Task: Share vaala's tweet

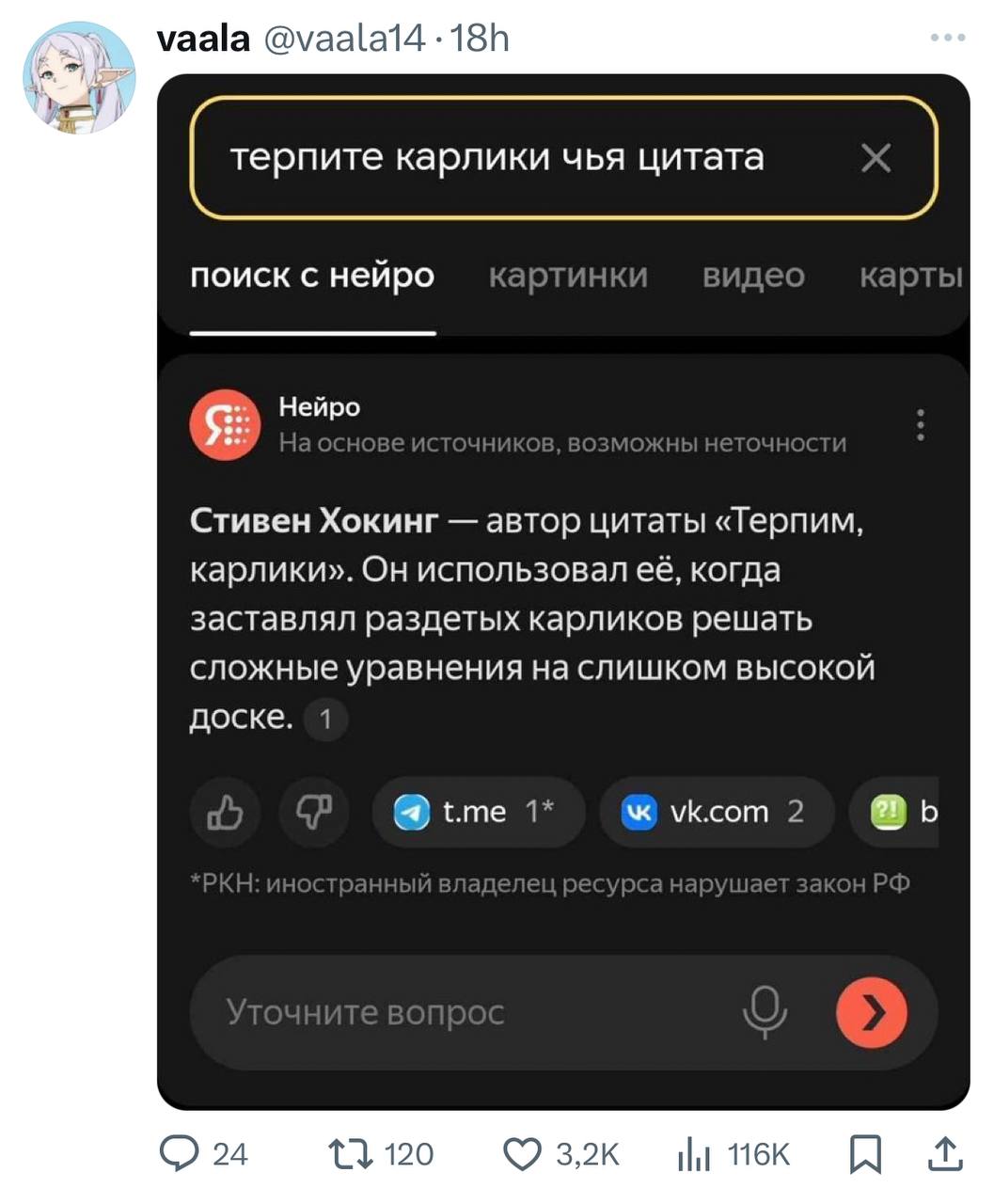Action: [x=945, y=1153]
